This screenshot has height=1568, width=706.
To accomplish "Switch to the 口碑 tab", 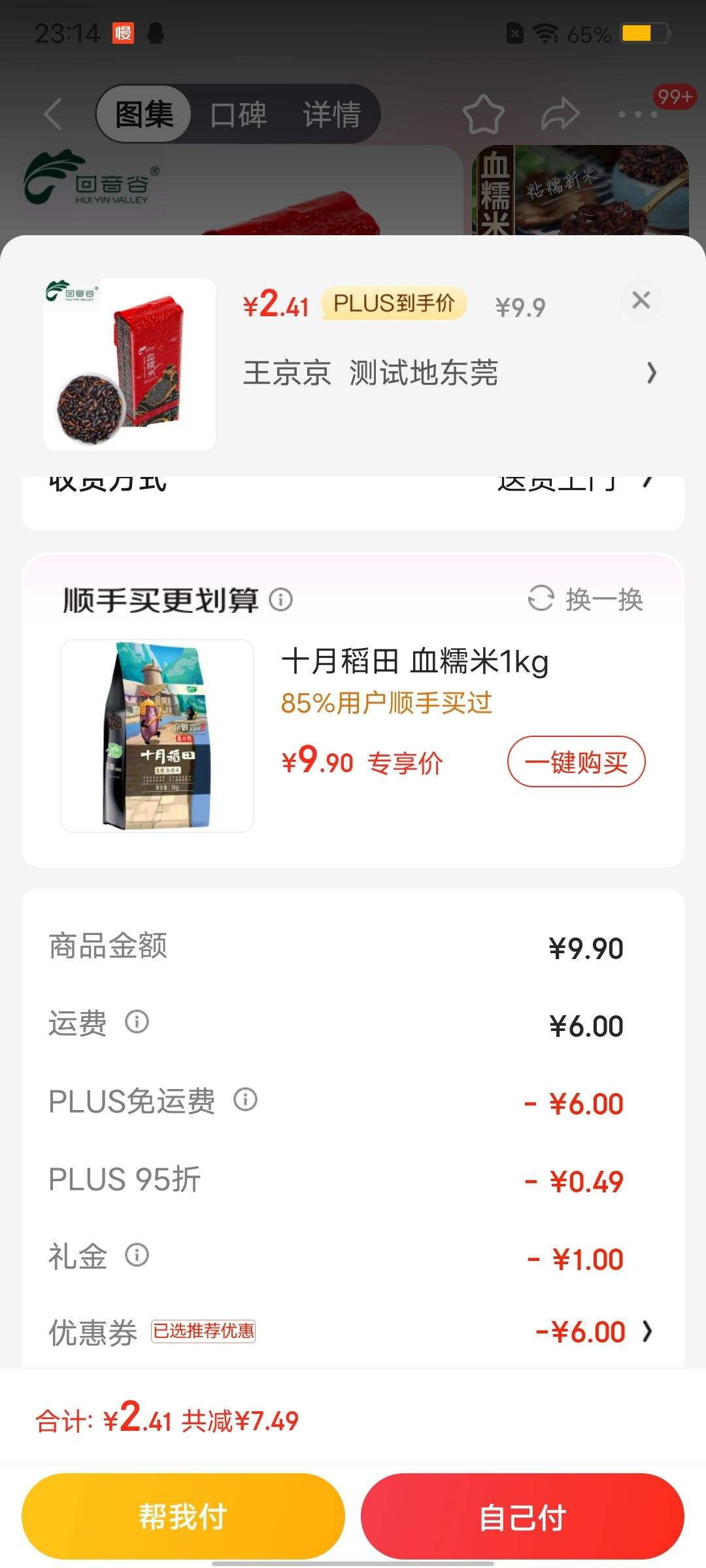I will click(239, 112).
